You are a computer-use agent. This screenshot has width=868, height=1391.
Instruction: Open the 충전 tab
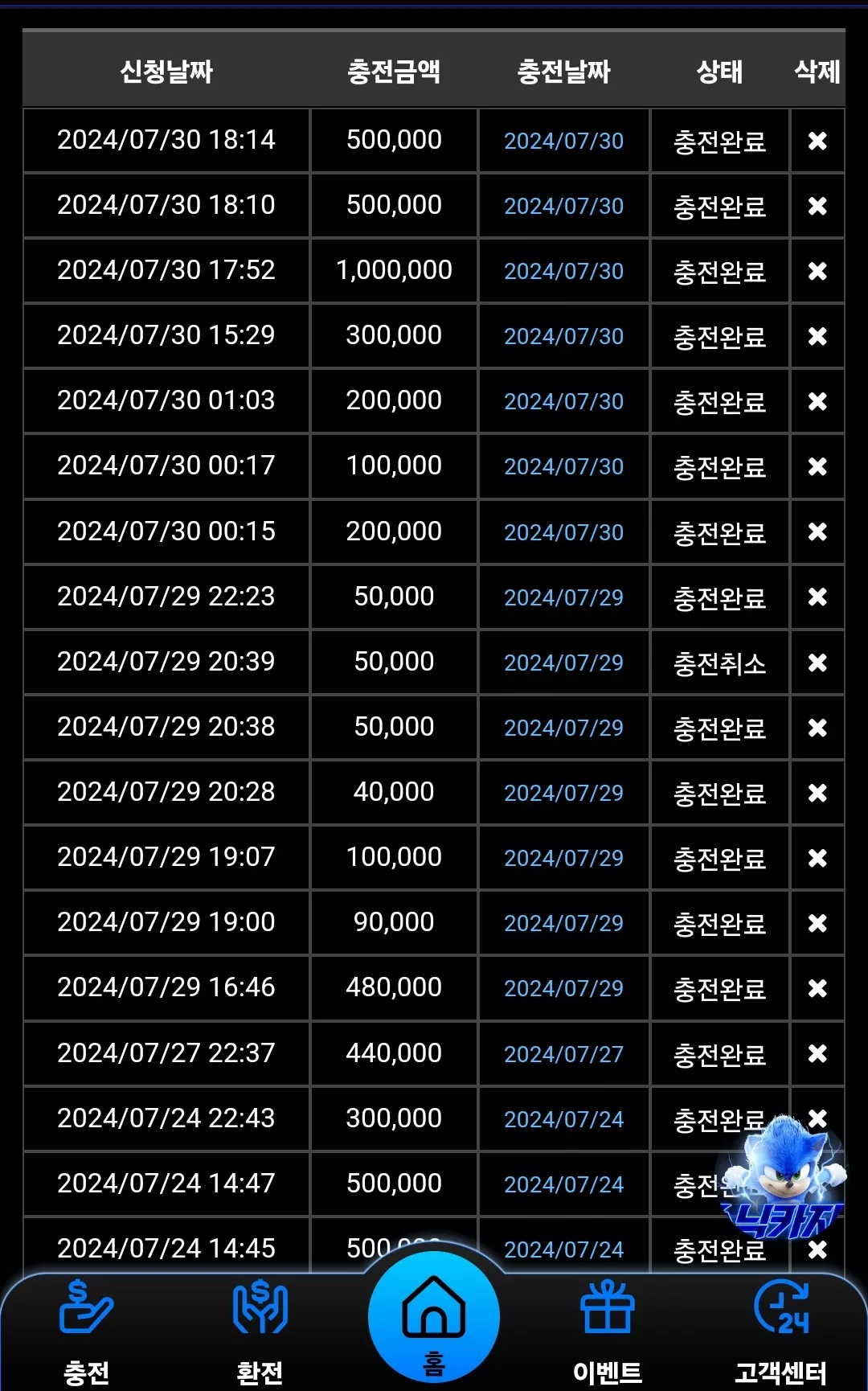tap(87, 1331)
